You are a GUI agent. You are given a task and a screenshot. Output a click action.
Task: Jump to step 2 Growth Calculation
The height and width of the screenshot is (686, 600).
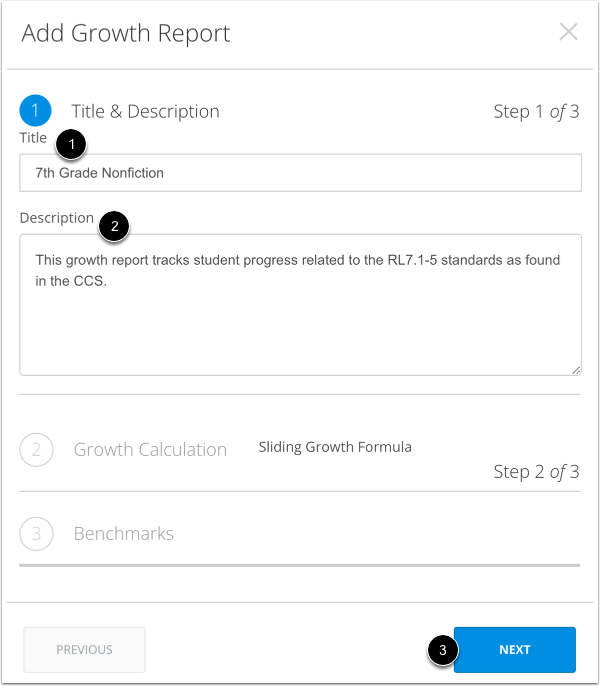[150, 450]
